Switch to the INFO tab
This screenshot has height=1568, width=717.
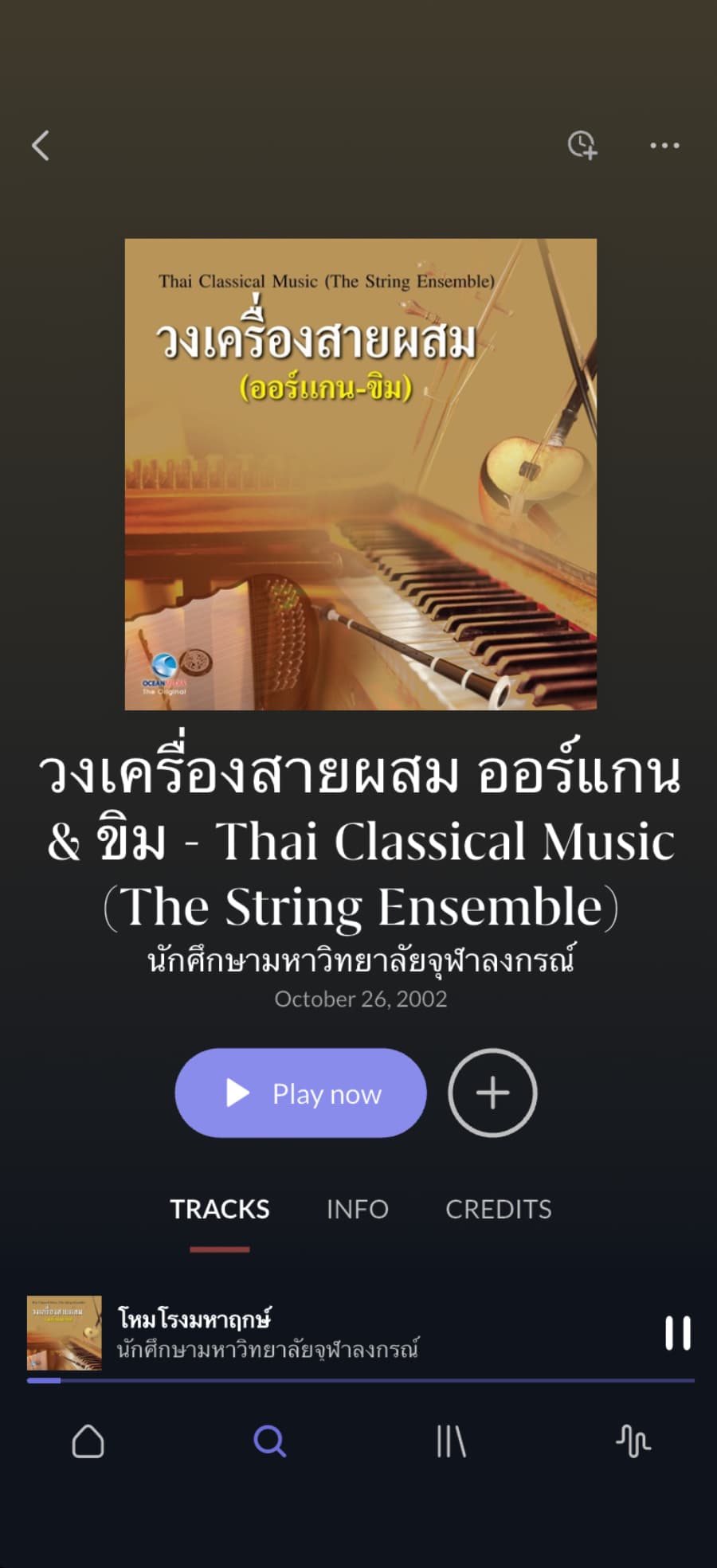[357, 1209]
